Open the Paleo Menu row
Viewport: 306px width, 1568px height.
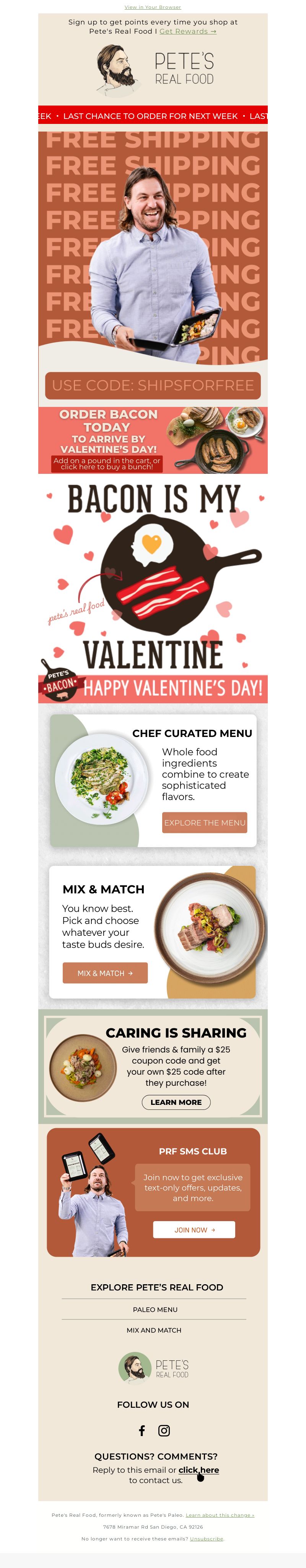tap(155, 1309)
